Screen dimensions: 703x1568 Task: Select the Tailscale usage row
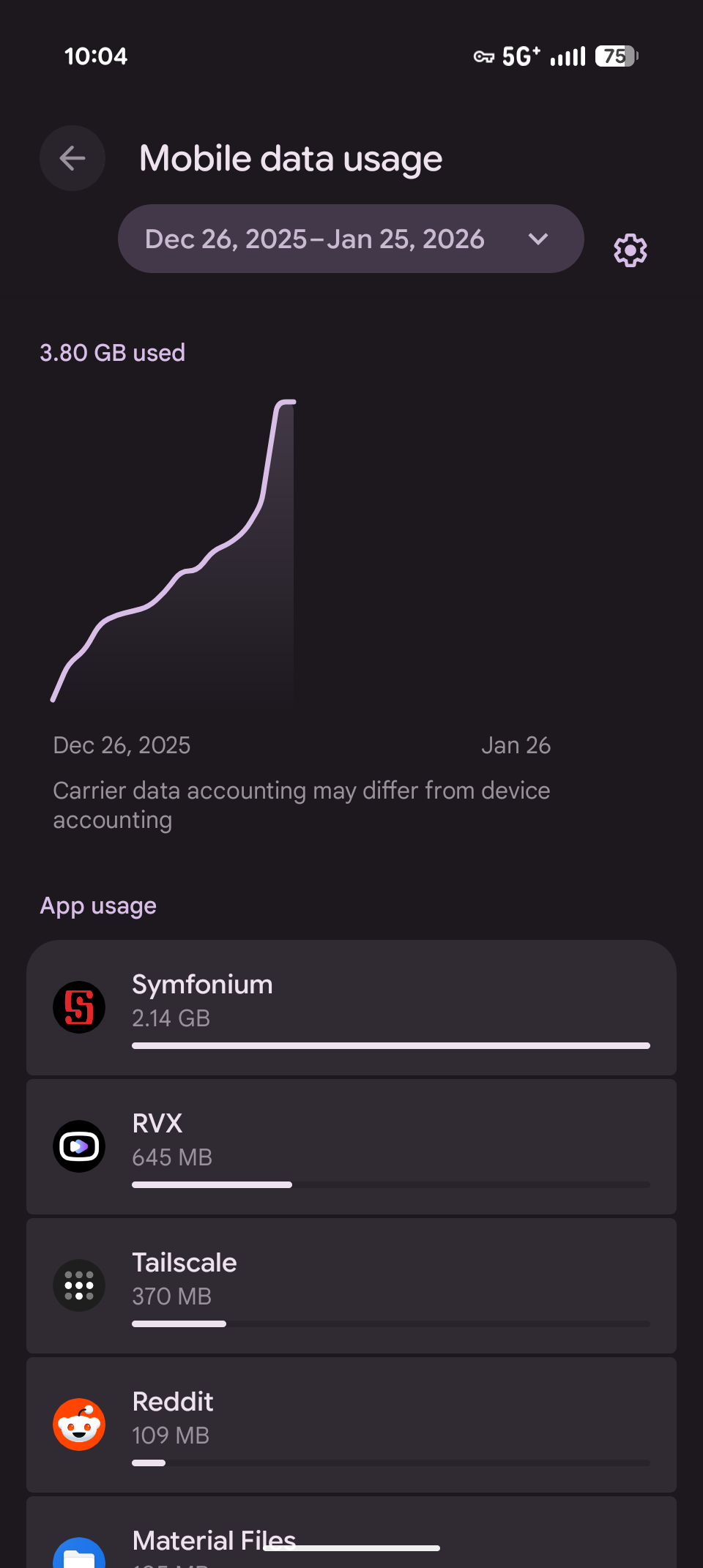[351, 1285]
